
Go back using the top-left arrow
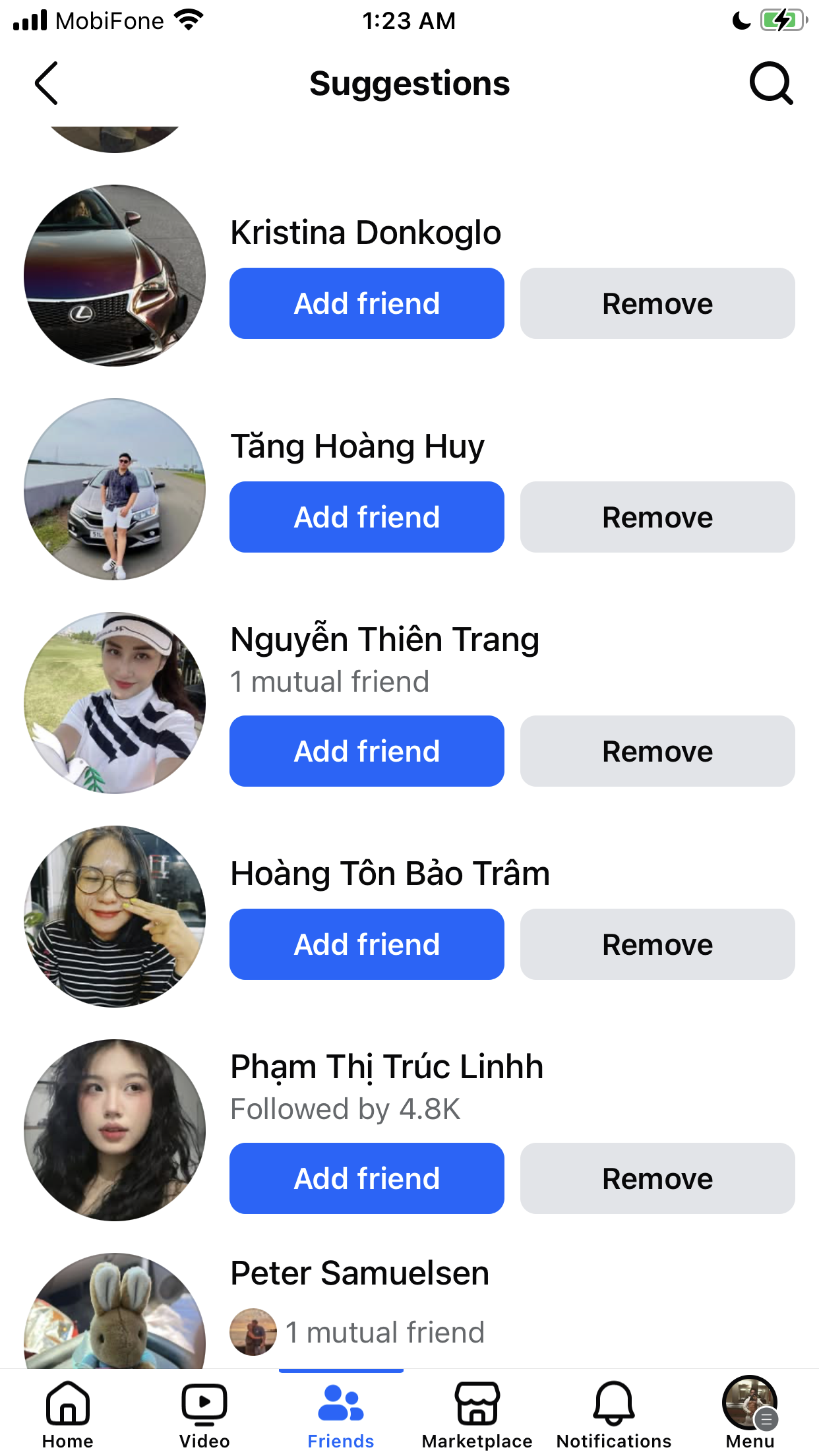click(46, 84)
